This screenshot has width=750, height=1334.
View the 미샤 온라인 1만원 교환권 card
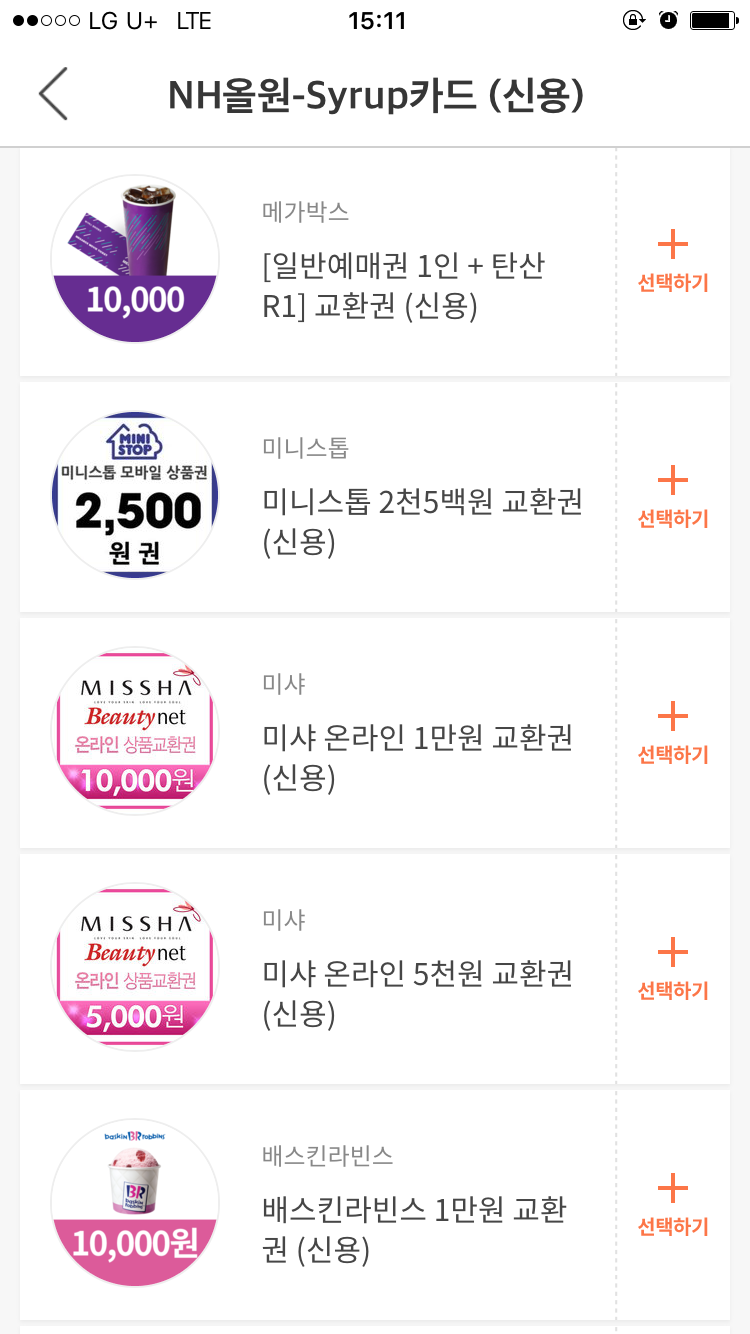(400, 734)
